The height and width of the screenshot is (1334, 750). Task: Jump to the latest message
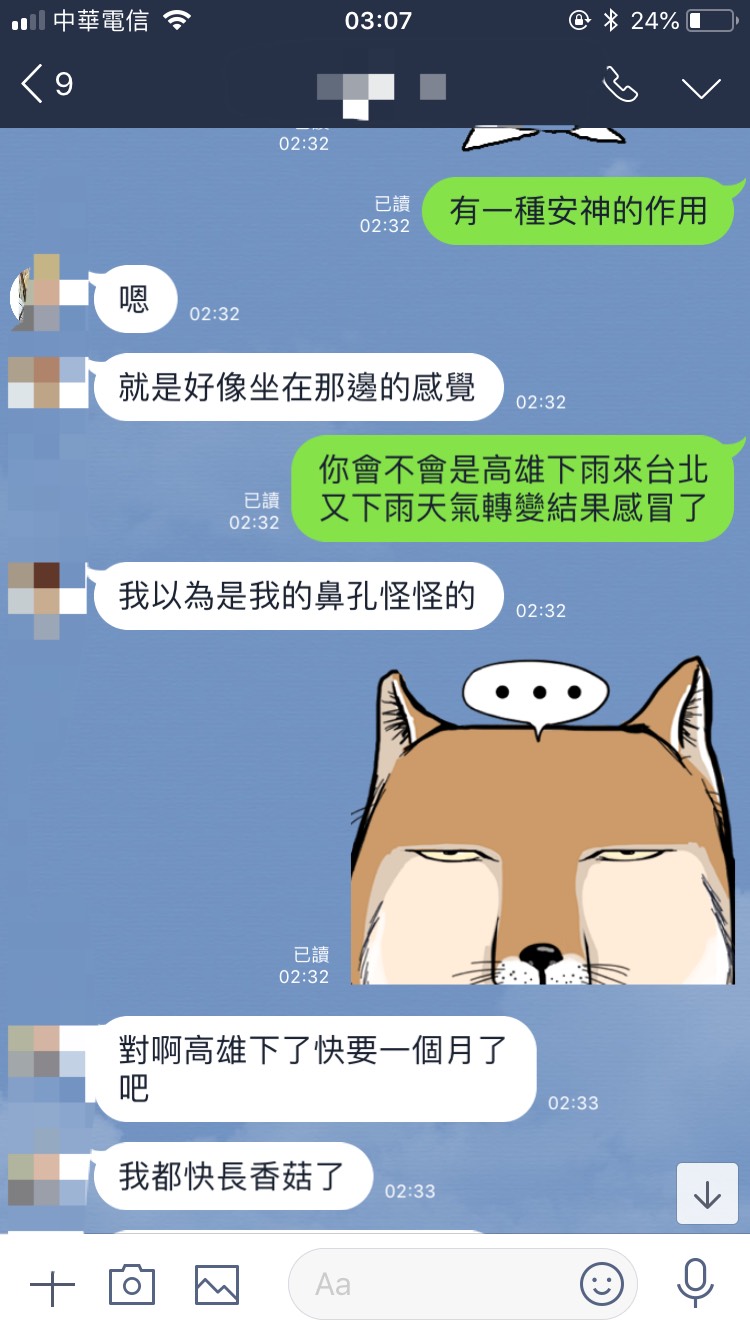(707, 1194)
